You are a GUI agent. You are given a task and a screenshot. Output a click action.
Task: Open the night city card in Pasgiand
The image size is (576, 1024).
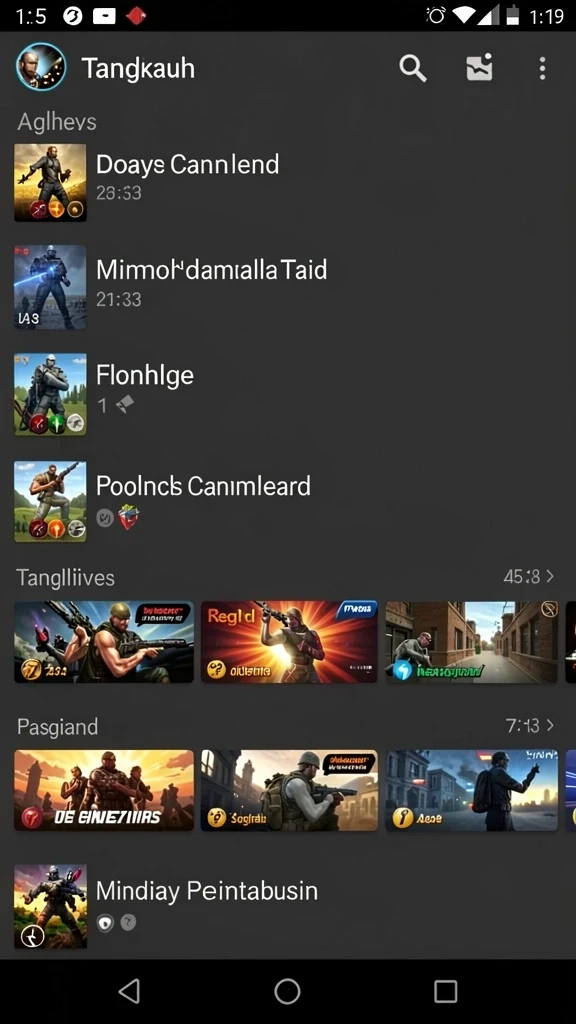472,790
